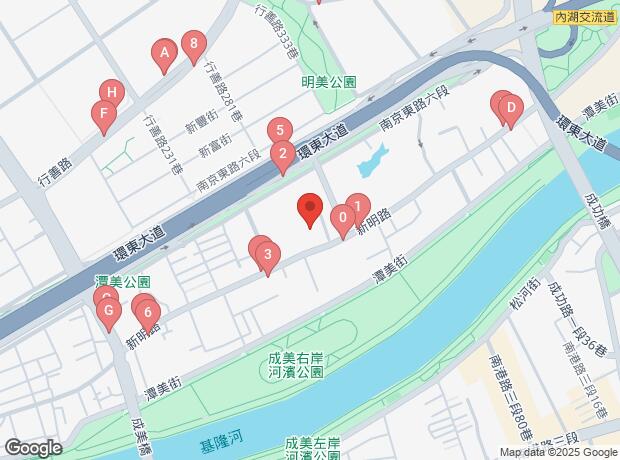Select the pin numbered 0
The image size is (620, 460).
(343, 218)
